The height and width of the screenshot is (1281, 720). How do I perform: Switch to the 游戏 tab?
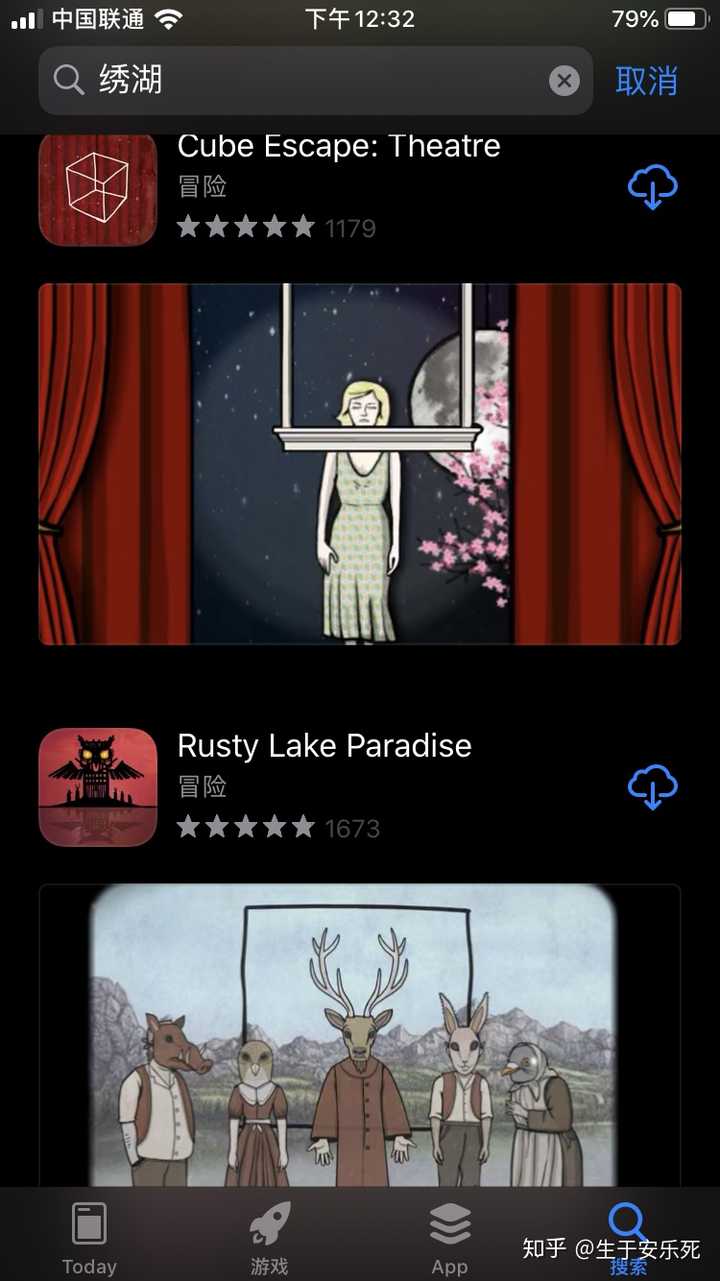[x=269, y=1237]
